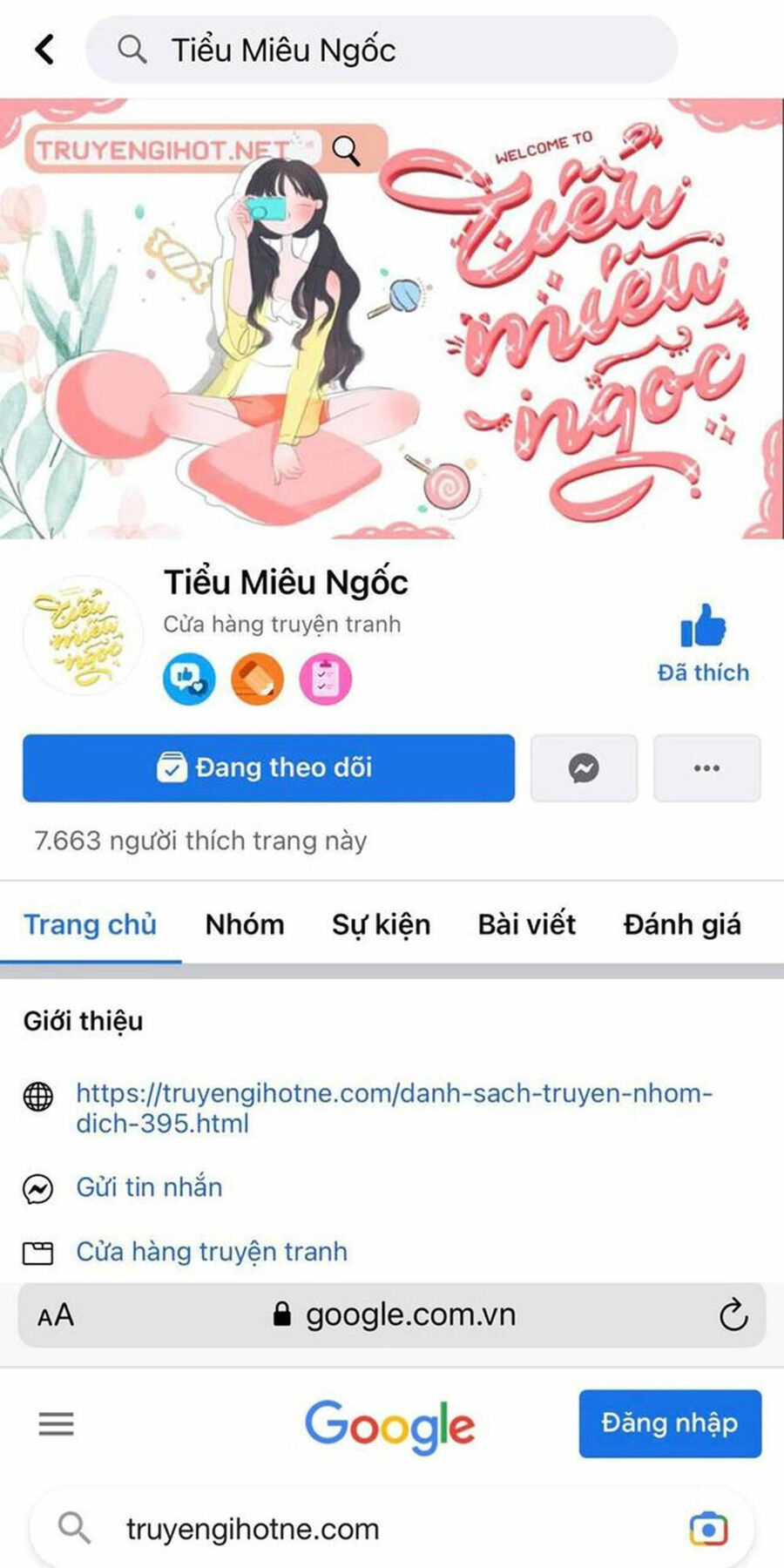Tap the back chevron at top left
Viewport: 784px width, 1568px height.
tap(44, 50)
